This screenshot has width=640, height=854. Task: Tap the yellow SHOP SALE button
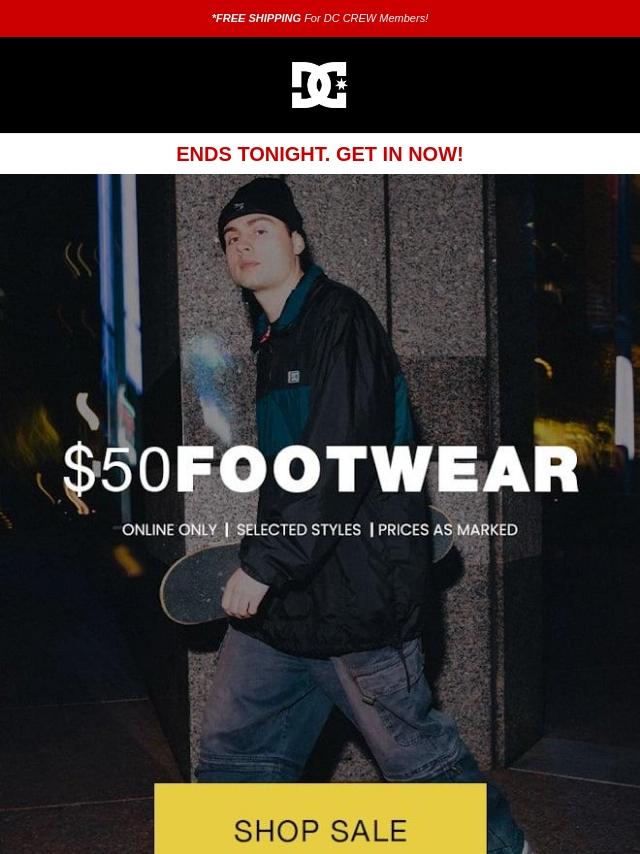320,825
